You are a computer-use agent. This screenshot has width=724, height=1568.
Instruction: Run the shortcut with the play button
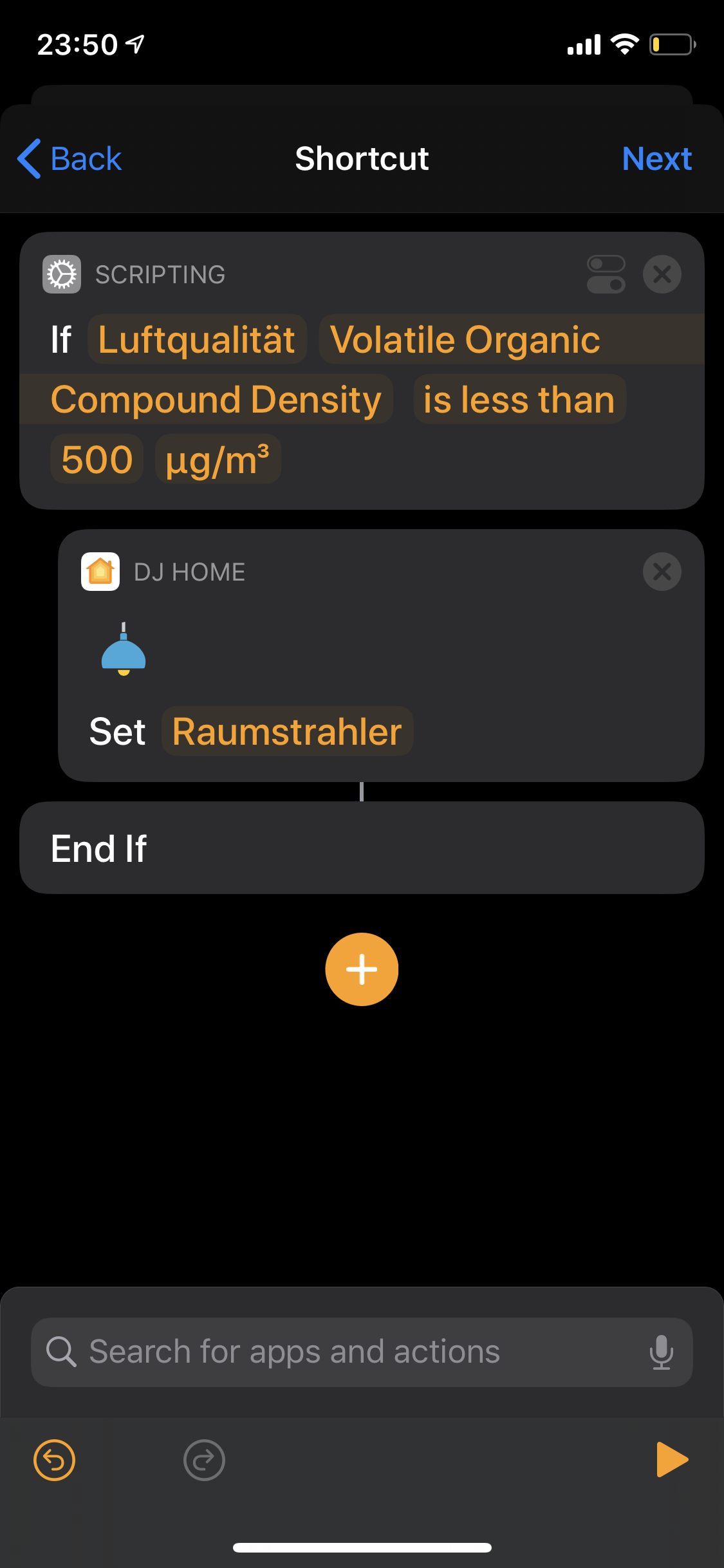click(x=671, y=1459)
